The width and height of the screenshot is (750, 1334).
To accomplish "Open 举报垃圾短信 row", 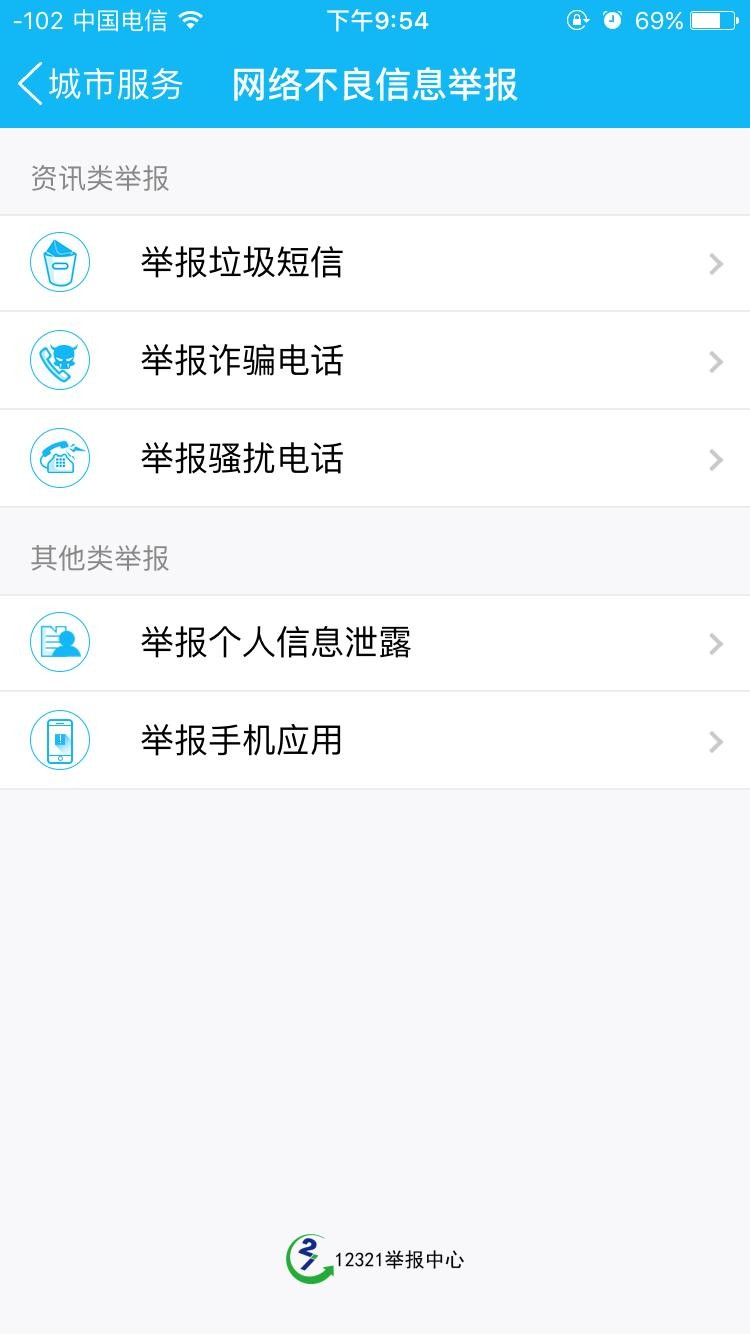I will [x=375, y=263].
